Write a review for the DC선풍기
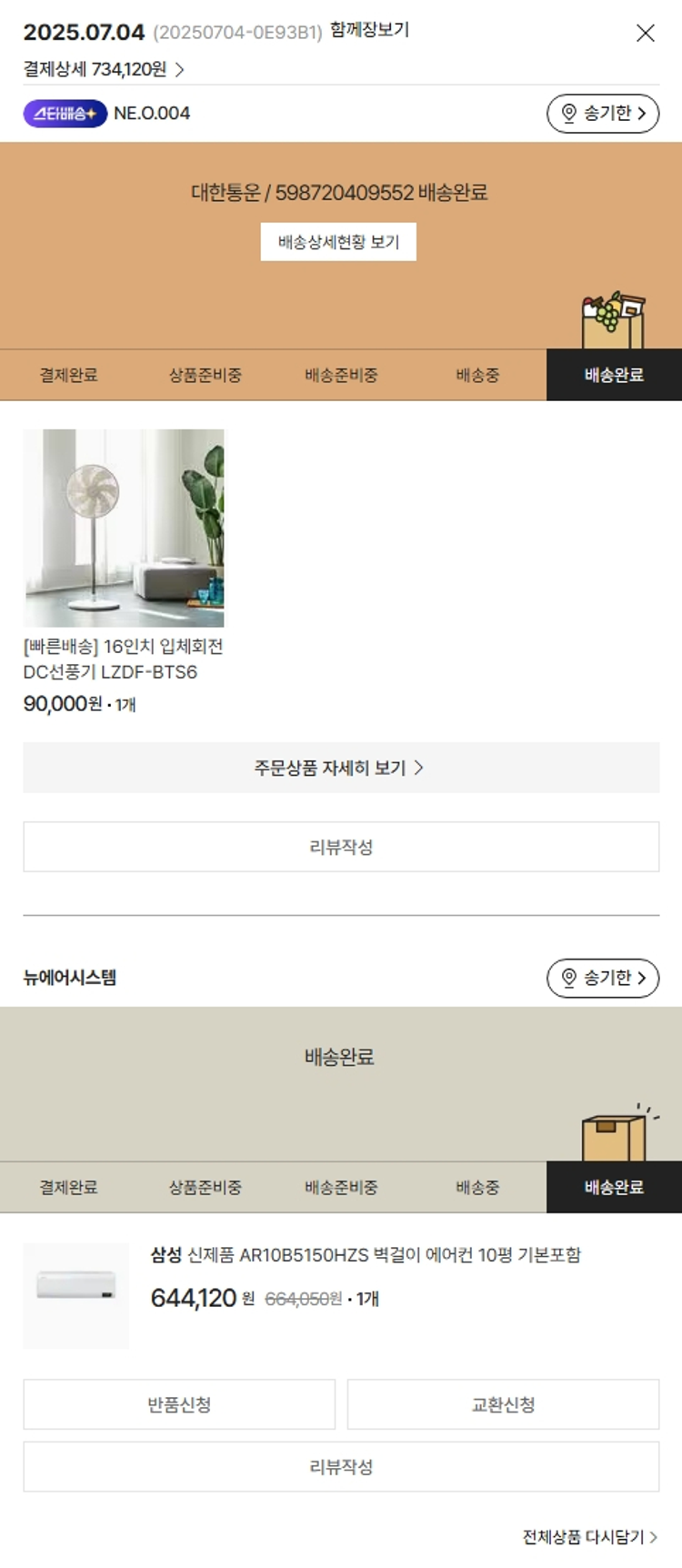 point(340,847)
